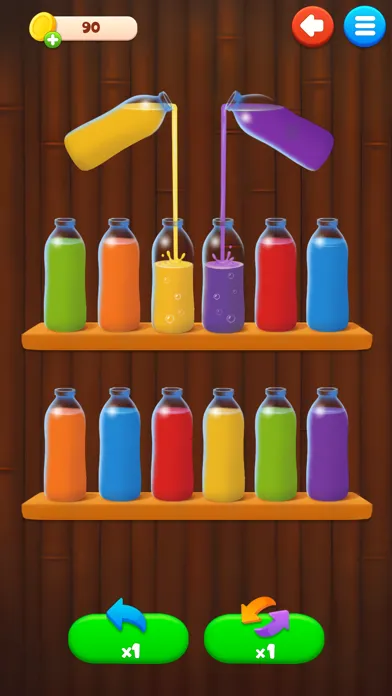The height and width of the screenshot is (696, 392).
Task: Select the blue bottle on the bottom shelf
Action: pos(120,444)
